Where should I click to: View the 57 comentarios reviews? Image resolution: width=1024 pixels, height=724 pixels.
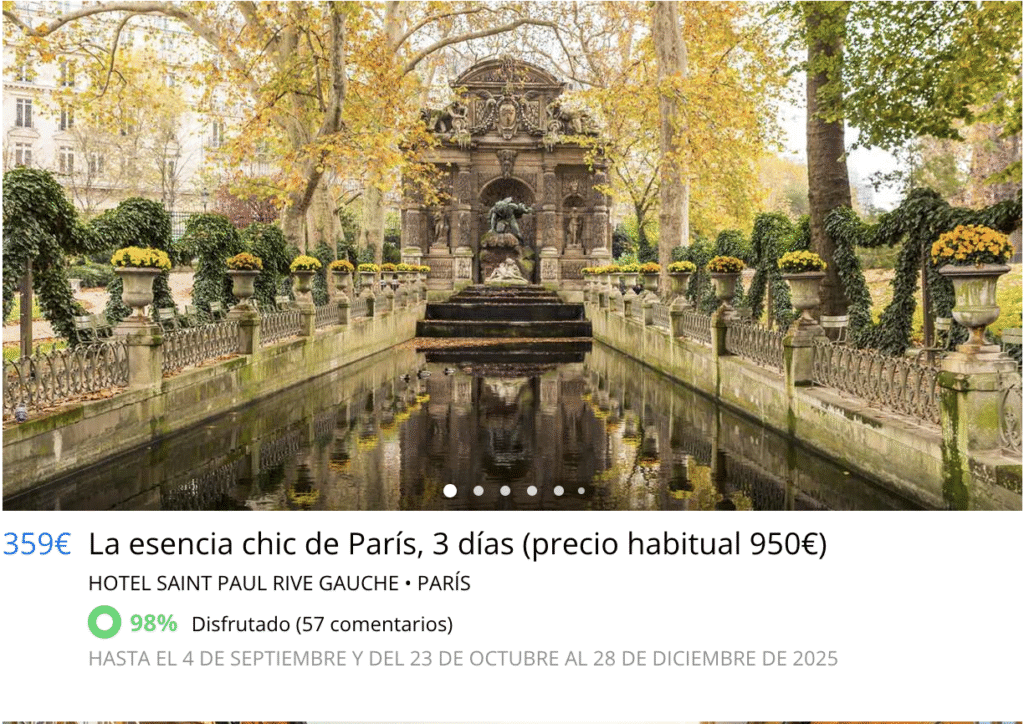pyautogui.click(x=322, y=624)
